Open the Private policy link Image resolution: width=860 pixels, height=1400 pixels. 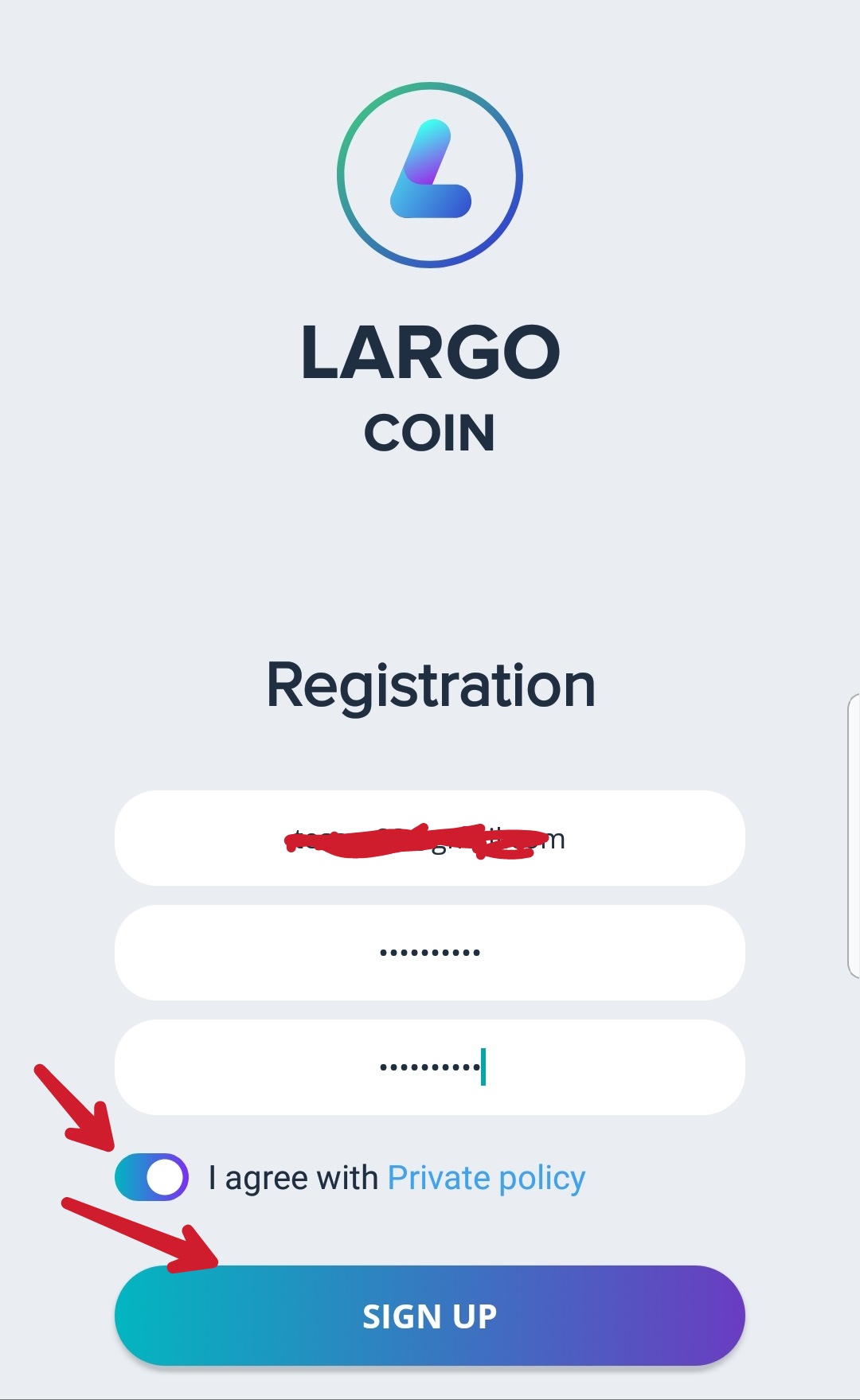click(486, 1178)
